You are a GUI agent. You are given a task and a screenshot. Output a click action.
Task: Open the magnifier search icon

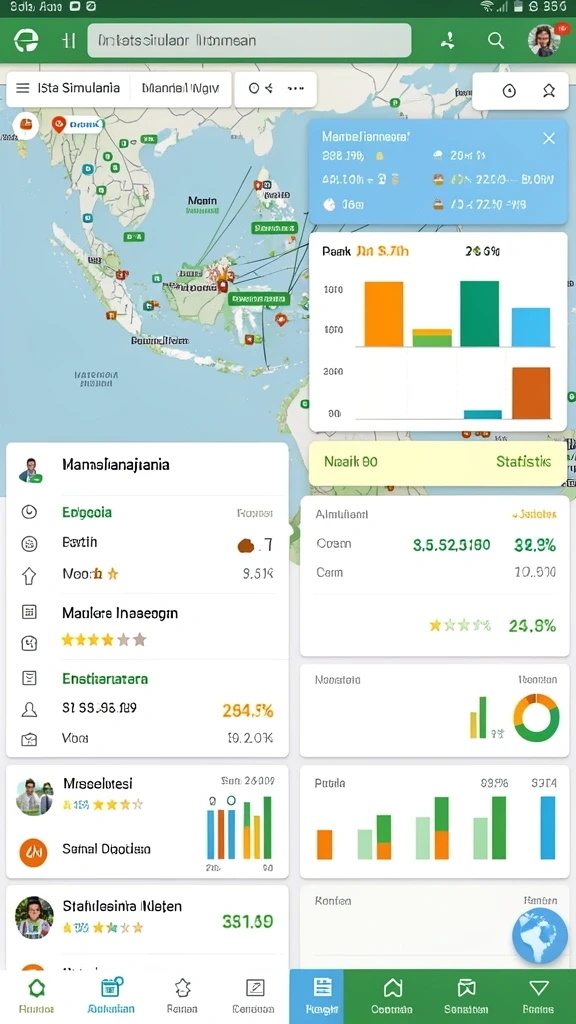tap(496, 40)
